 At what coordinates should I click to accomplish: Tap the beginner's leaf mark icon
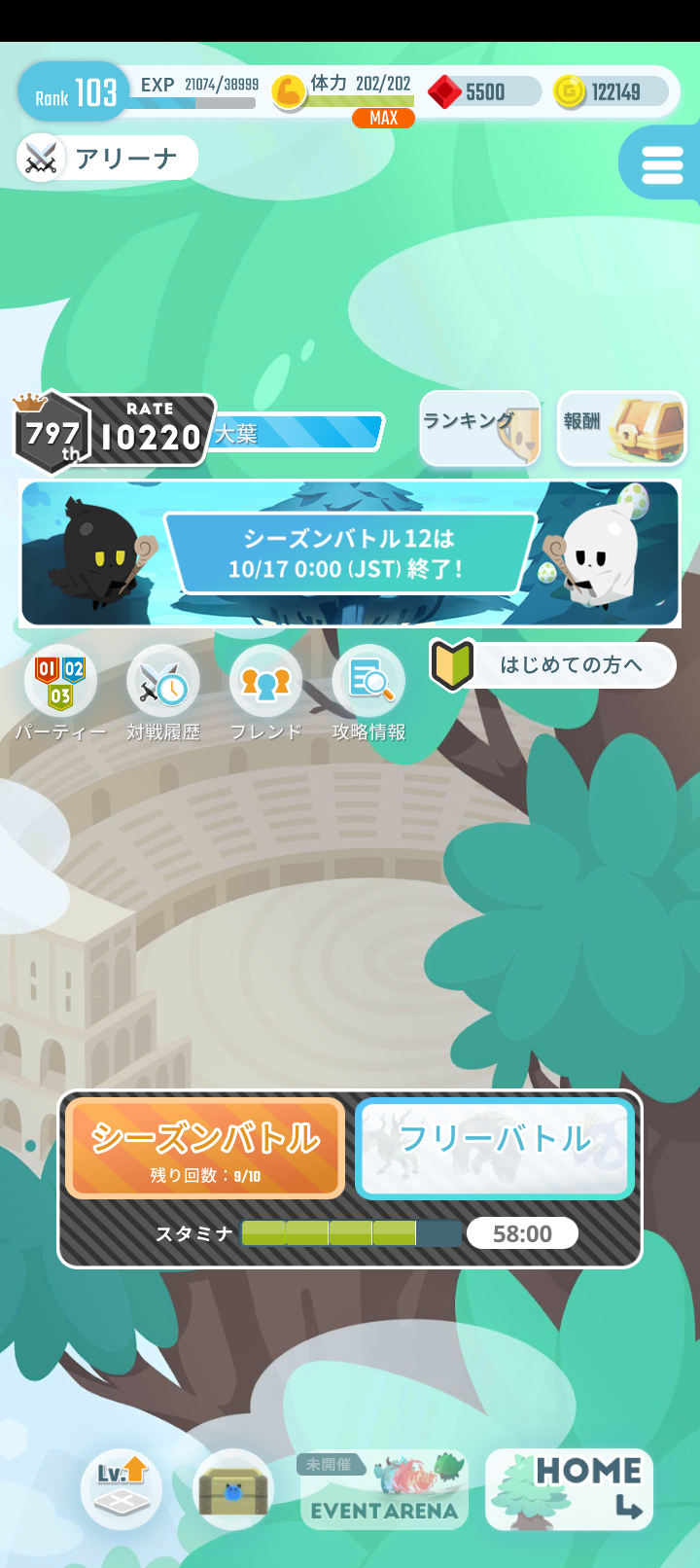coord(453,665)
